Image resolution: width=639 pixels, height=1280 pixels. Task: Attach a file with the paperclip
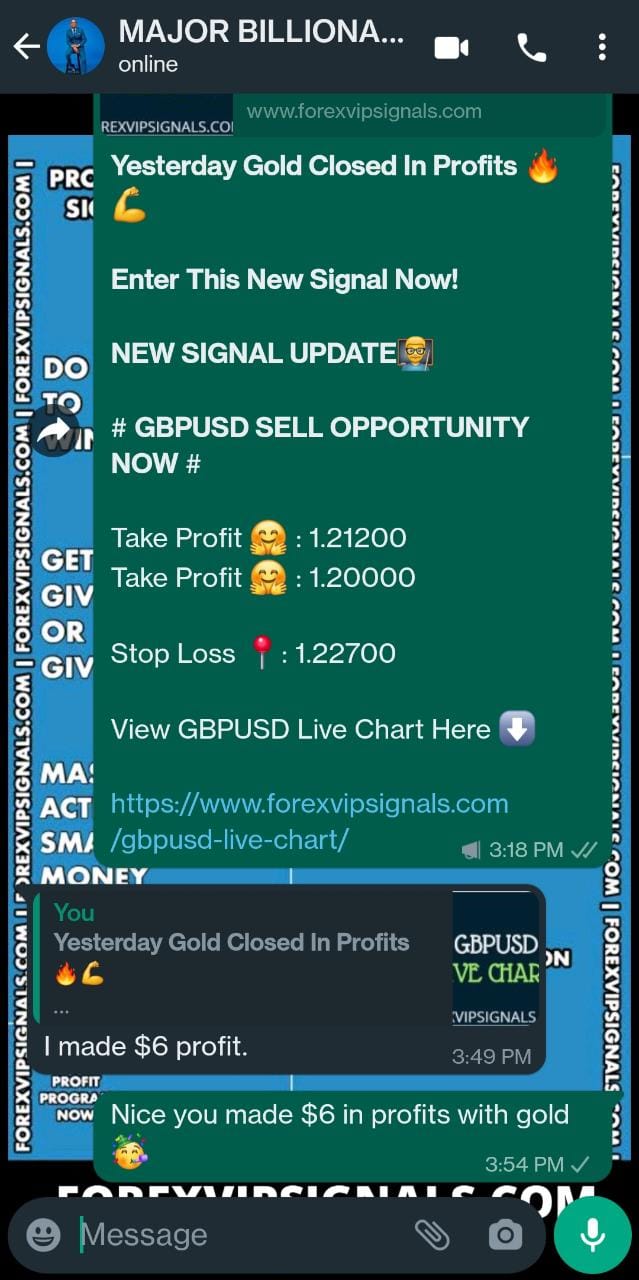click(432, 1235)
